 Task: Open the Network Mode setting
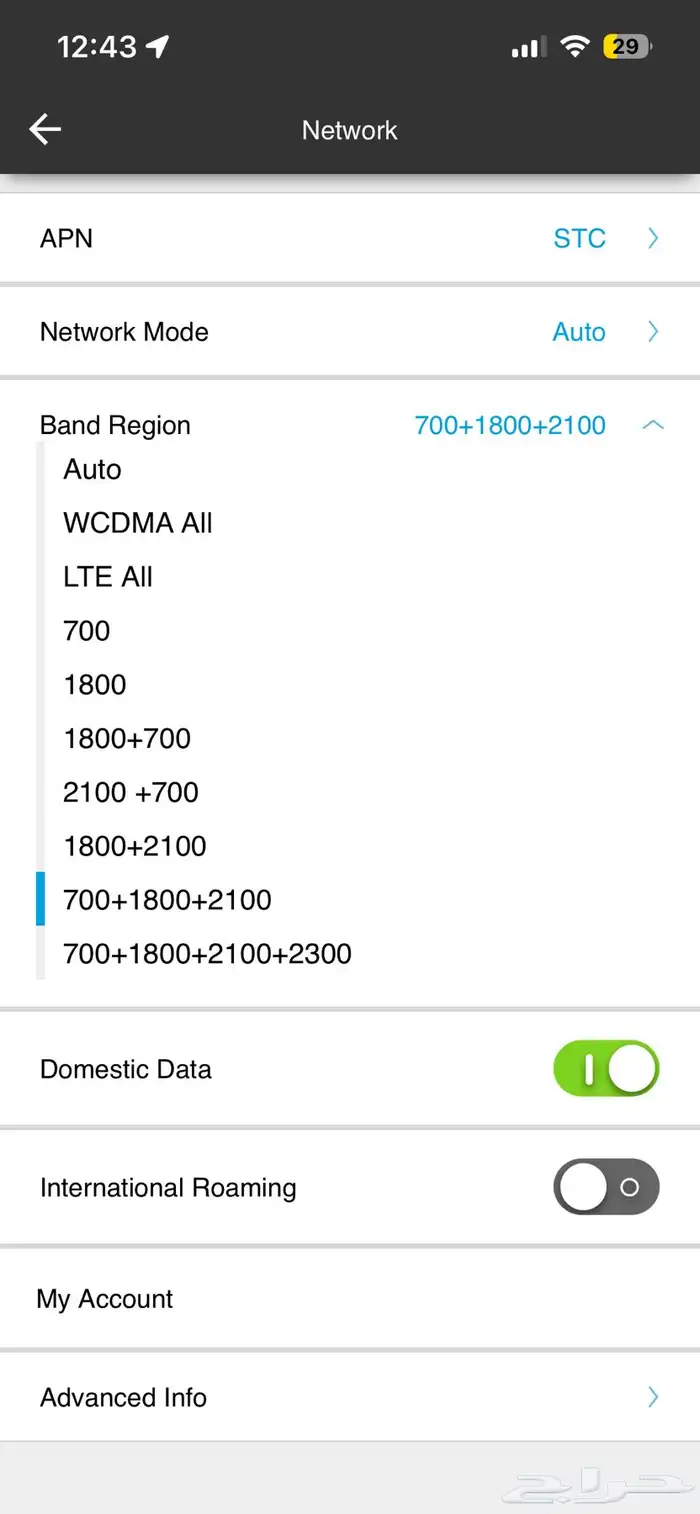pyautogui.click(x=350, y=332)
